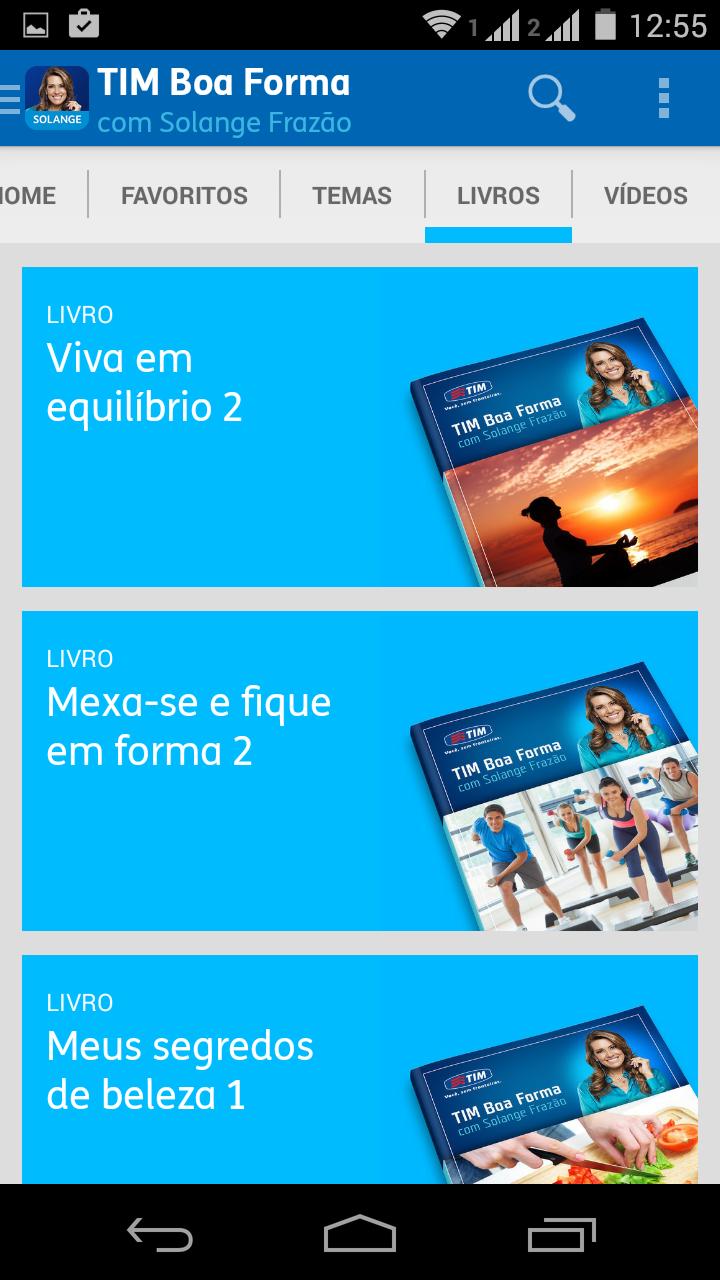Tap the Android home navigation icon
The width and height of the screenshot is (720, 1280).
(x=360, y=1237)
